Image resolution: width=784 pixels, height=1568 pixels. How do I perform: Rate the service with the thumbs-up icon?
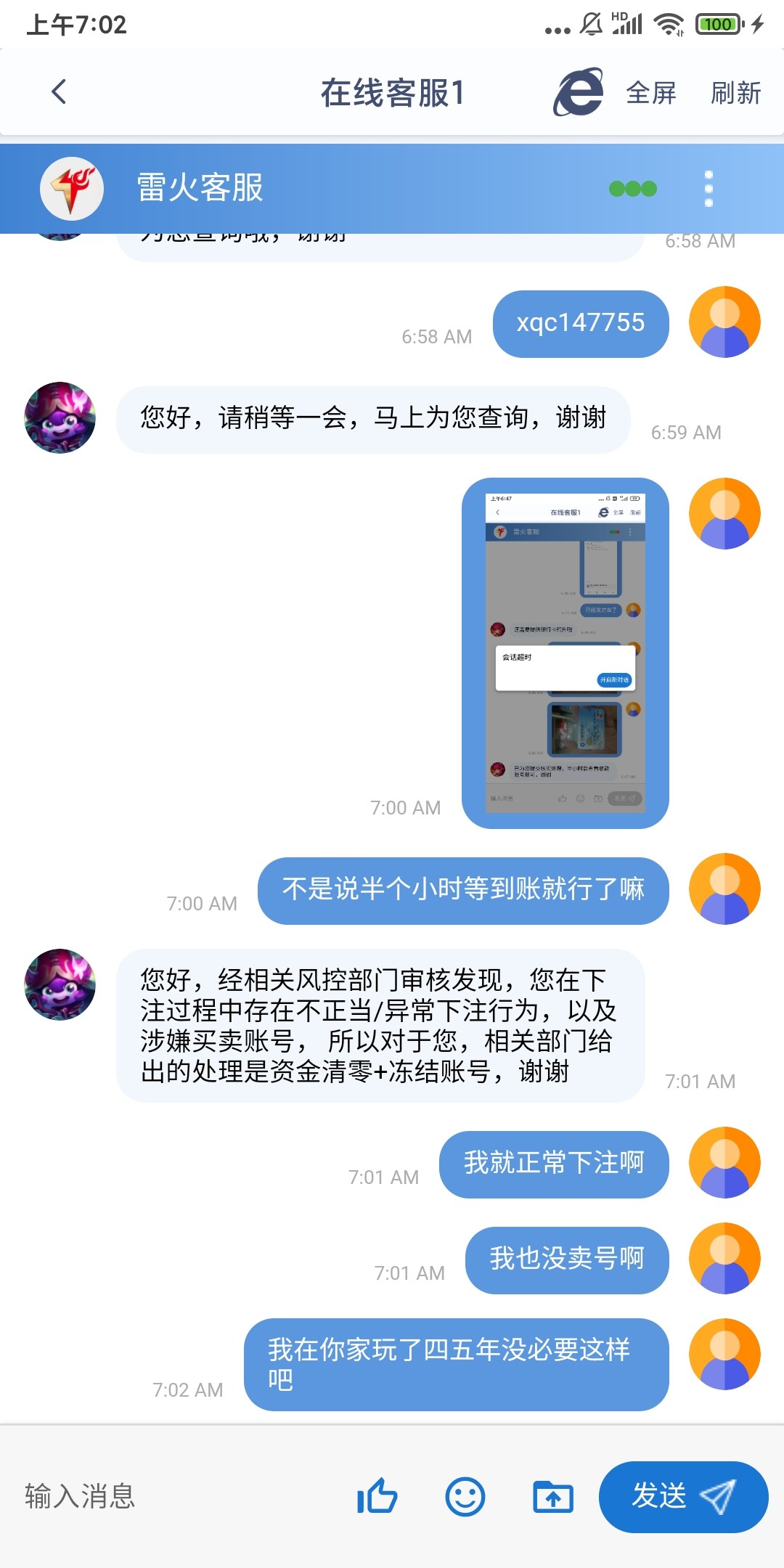[x=377, y=1497]
